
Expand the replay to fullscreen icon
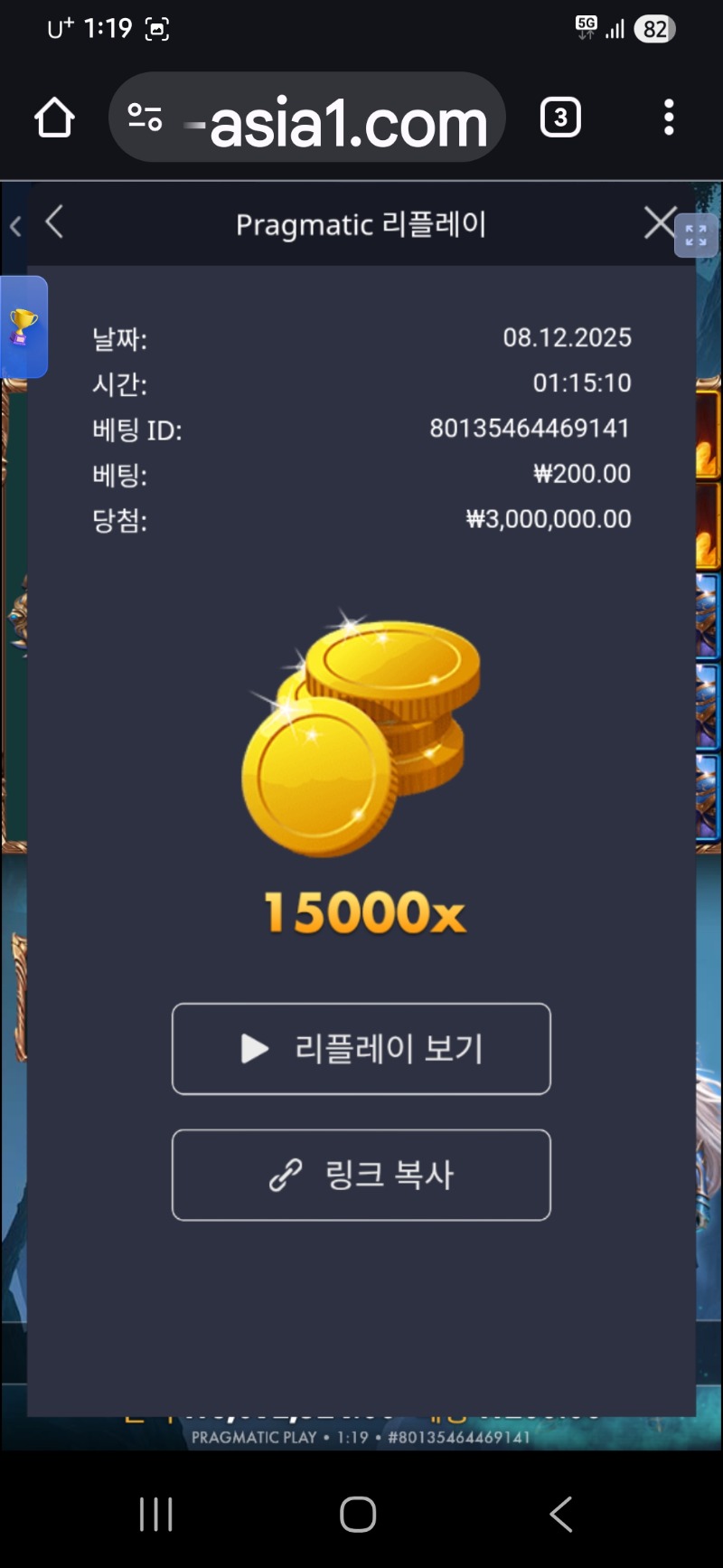point(696,235)
